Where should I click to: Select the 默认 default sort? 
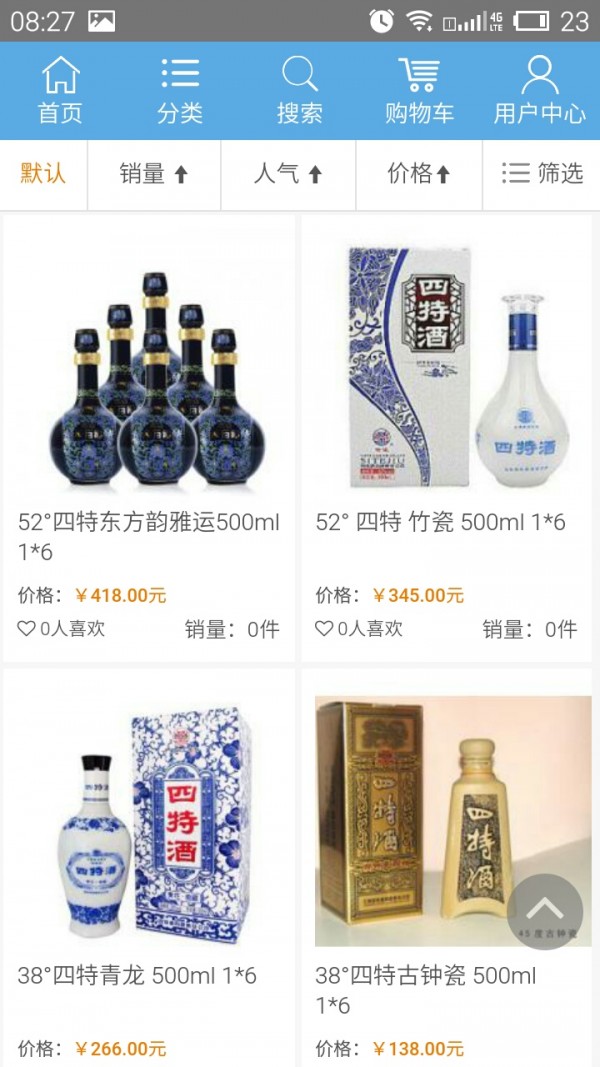click(x=43, y=173)
